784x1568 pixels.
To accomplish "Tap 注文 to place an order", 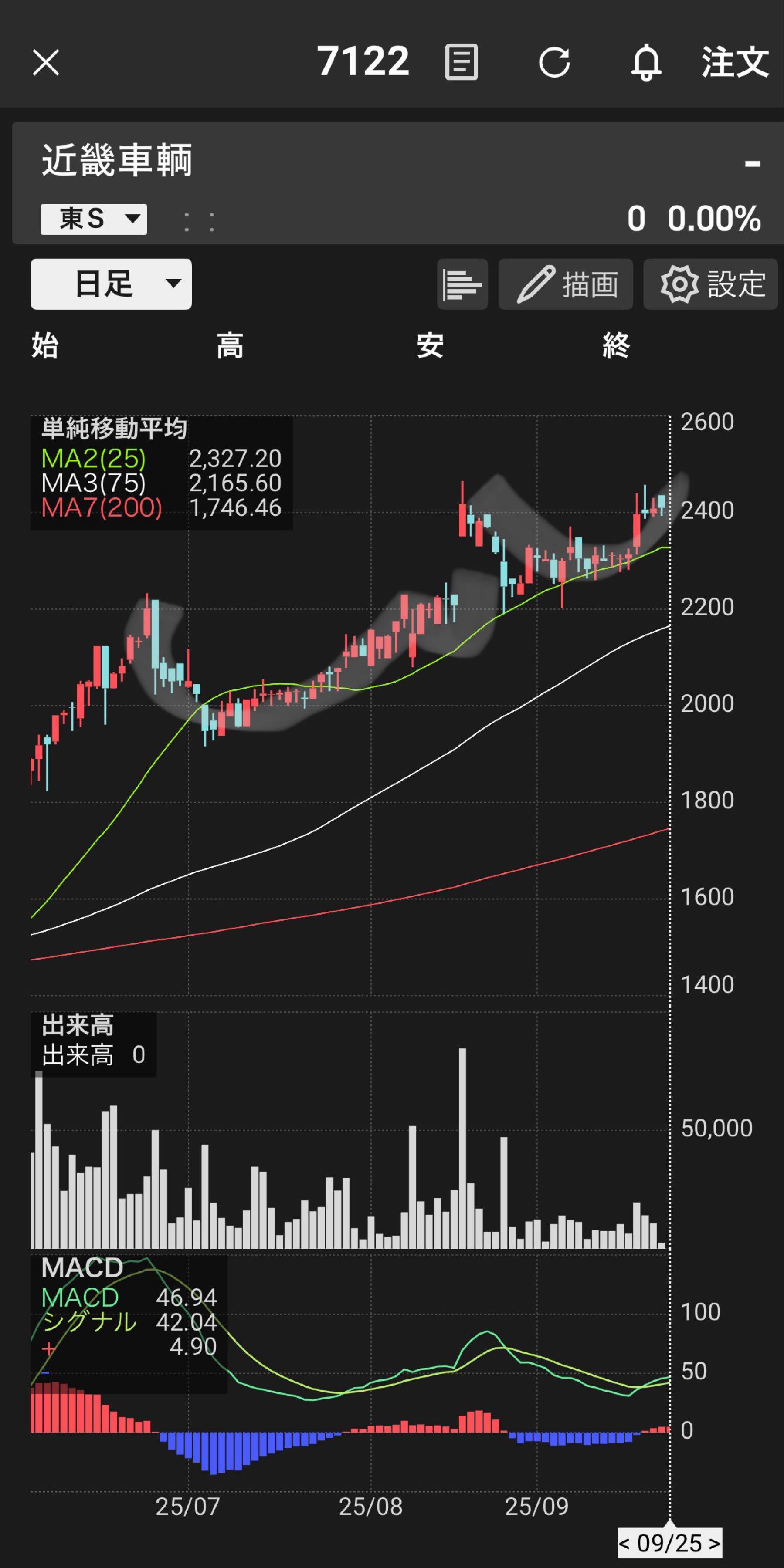I will click(x=735, y=62).
